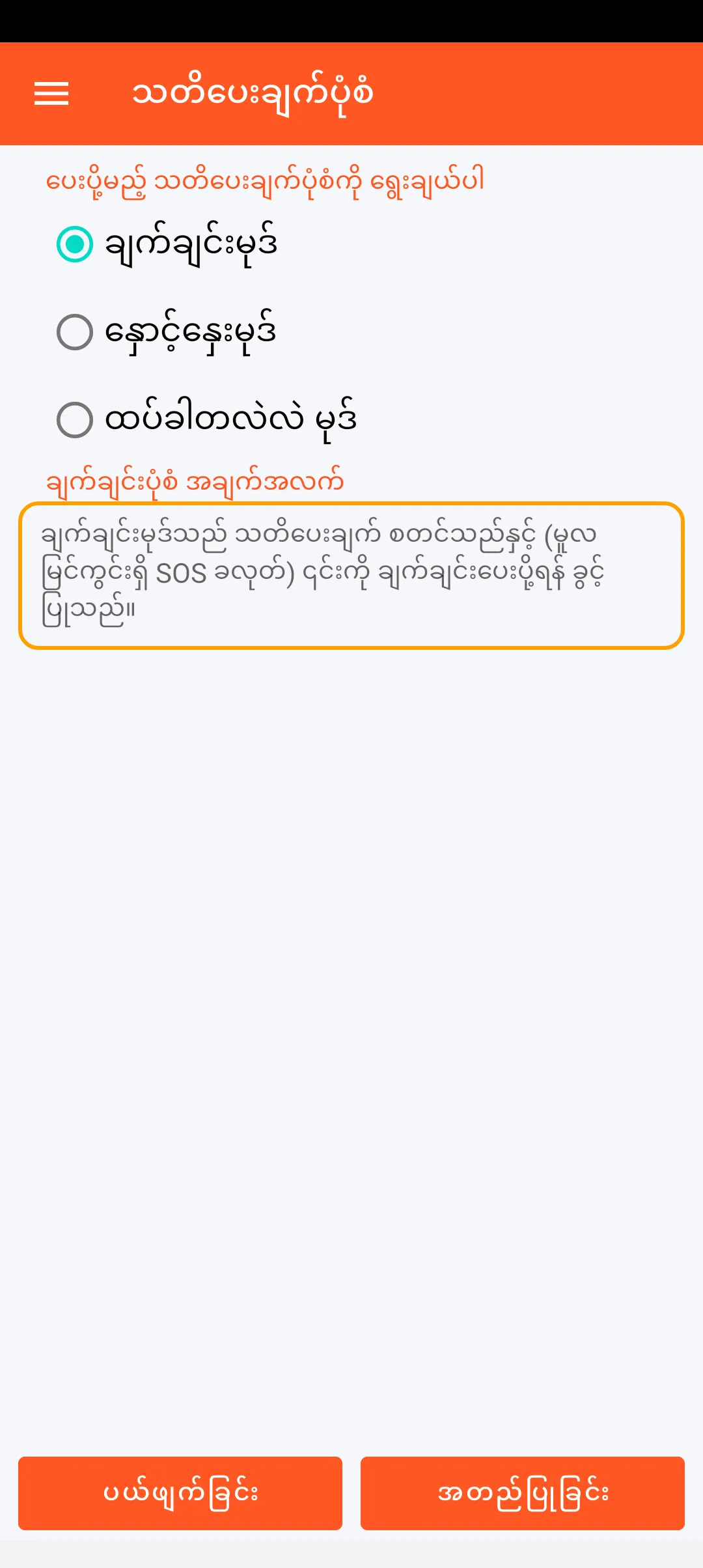Confirm with the အတည်ပြုခြင်း button
This screenshot has width=703, height=1568.
523,1493
